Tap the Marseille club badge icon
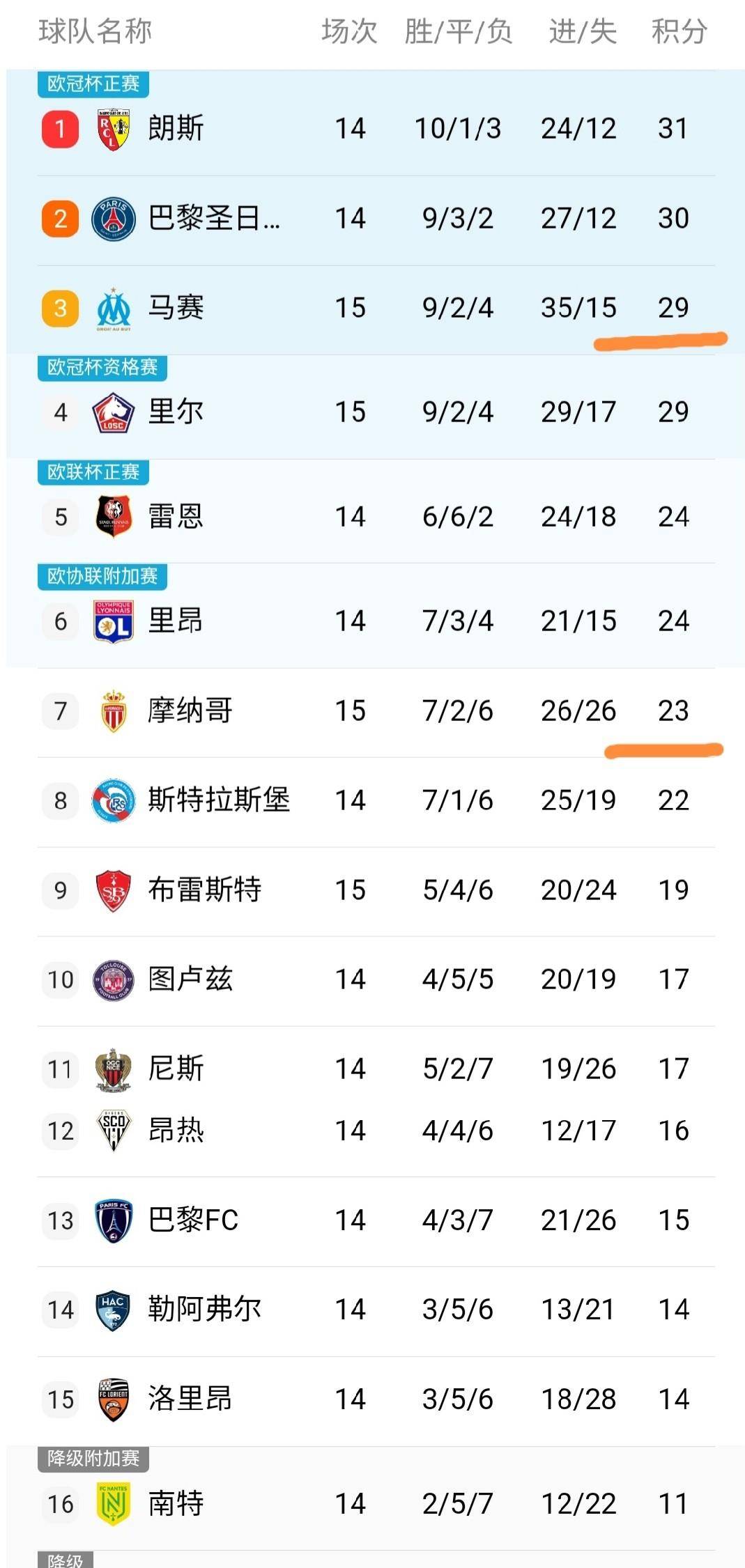Viewport: 745px width, 1568px height. [112, 308]
